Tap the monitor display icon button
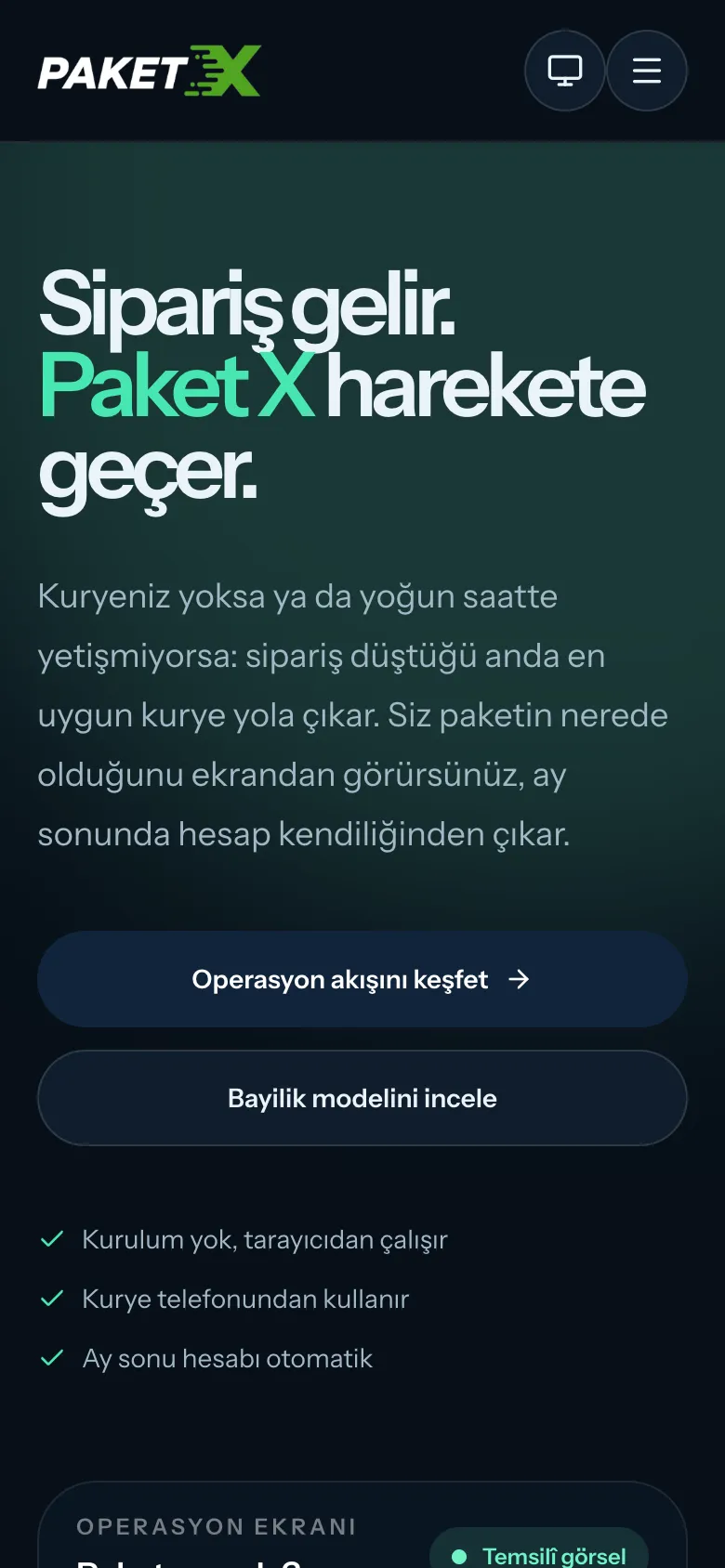This screenshot has height=1568, width=725. click(x=565, y=71)
